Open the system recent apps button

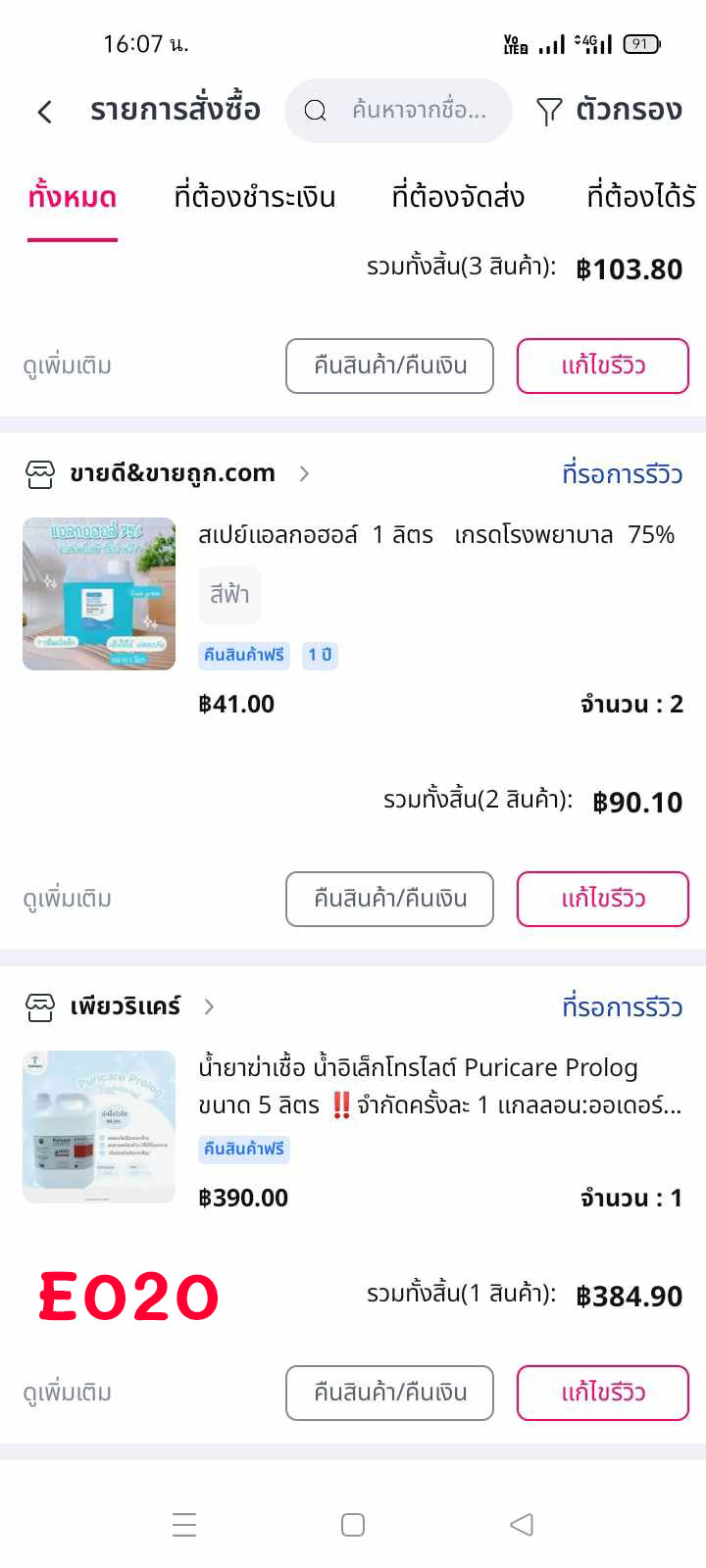[184, 1525]
